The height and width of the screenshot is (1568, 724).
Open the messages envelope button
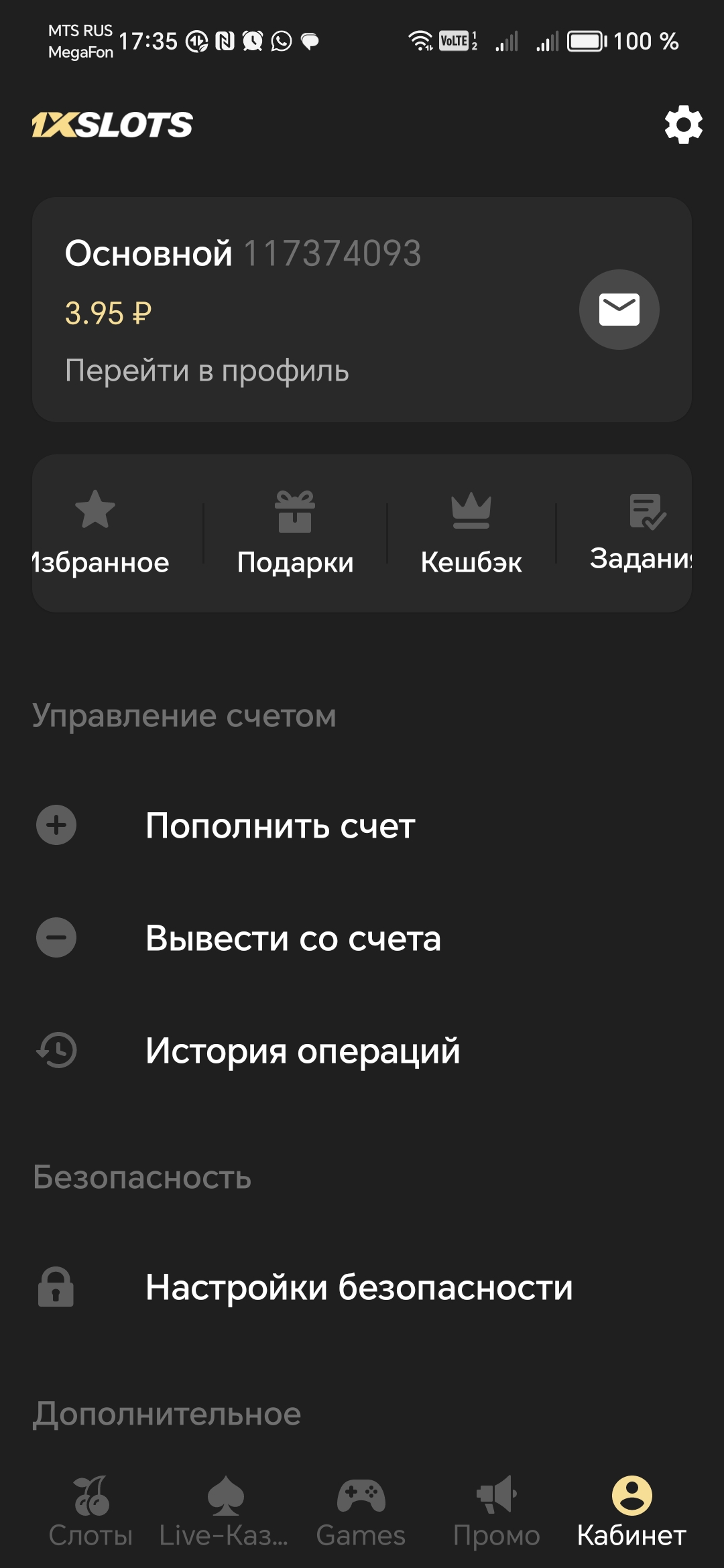coord(619,310)
